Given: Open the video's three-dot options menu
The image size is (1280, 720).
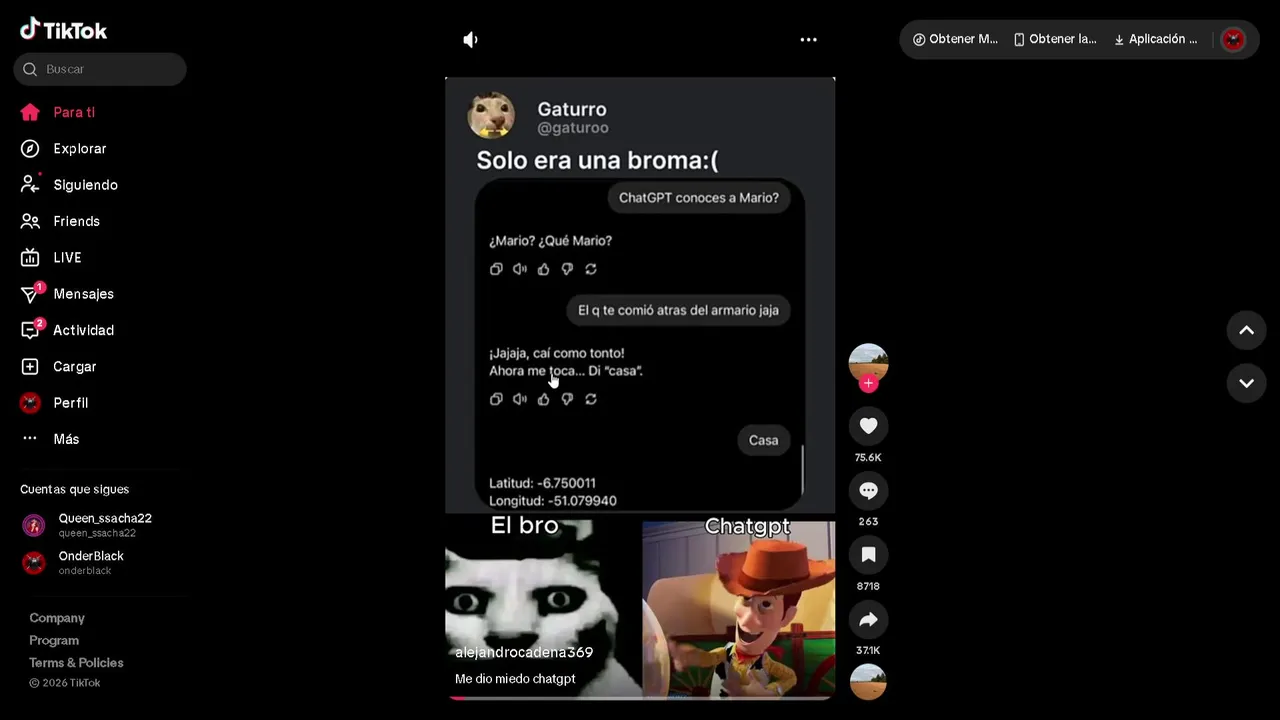Looking at the screenshot, I should pos(808,40).
